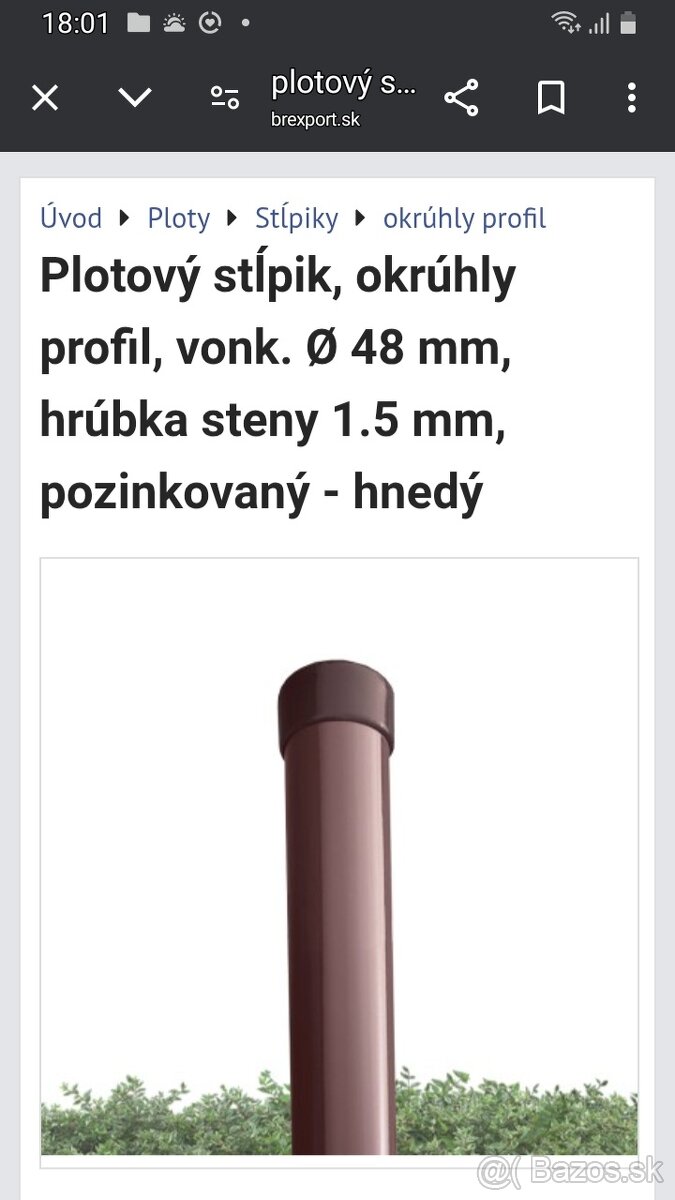This screenshot has width=675, height=1200.
Task: Open the okrúhly profil breadcrumb link
Action: point(464,218)
